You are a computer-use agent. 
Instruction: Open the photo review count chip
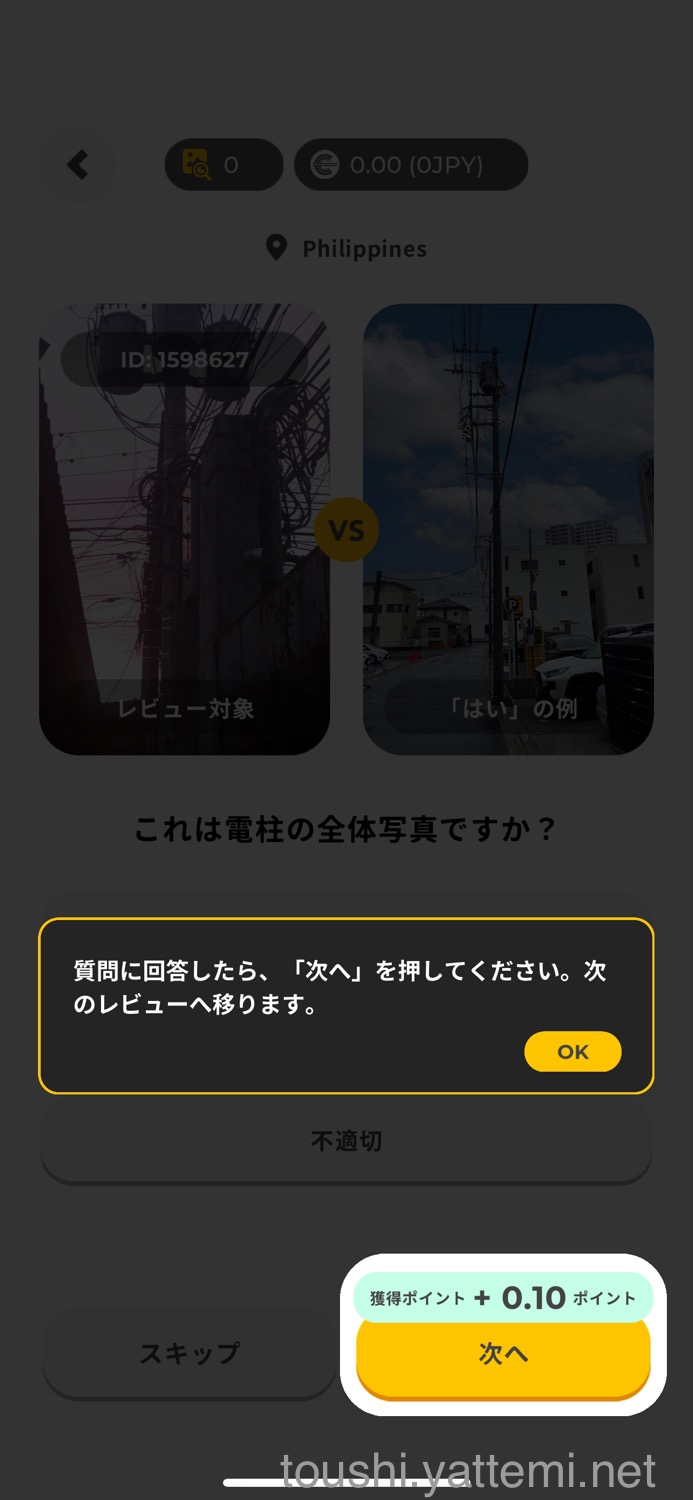[223, 165]
